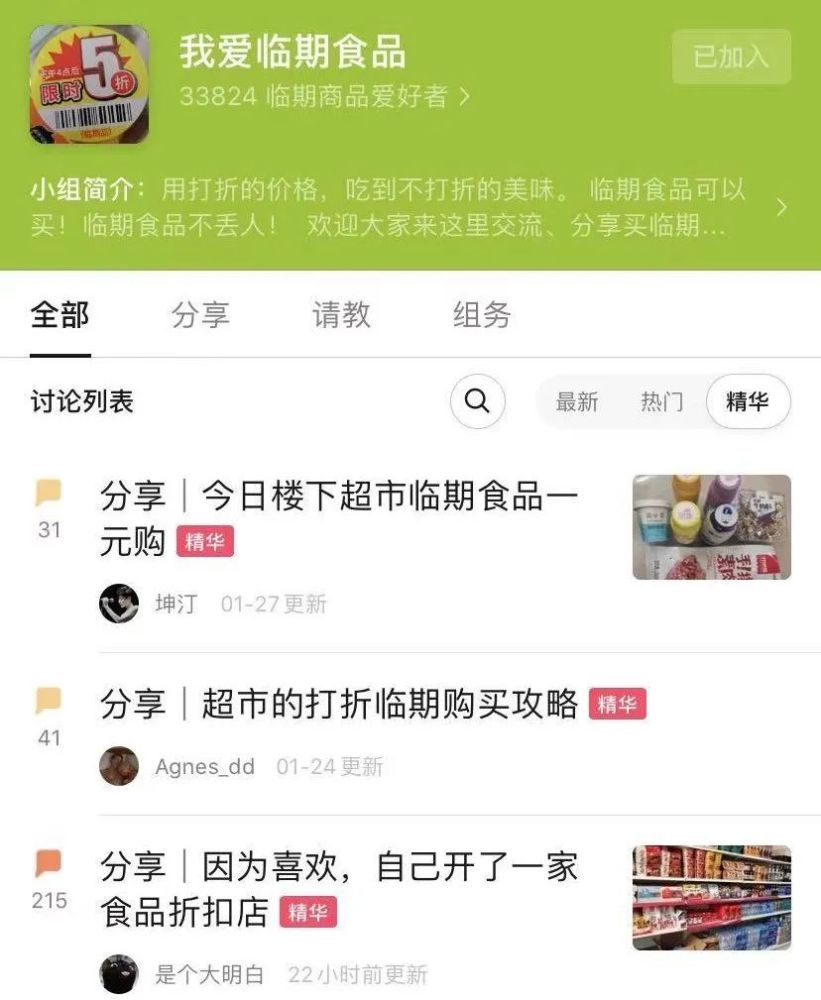Switch to the 请教 tab
The image size is (821, 1000).
341,315
